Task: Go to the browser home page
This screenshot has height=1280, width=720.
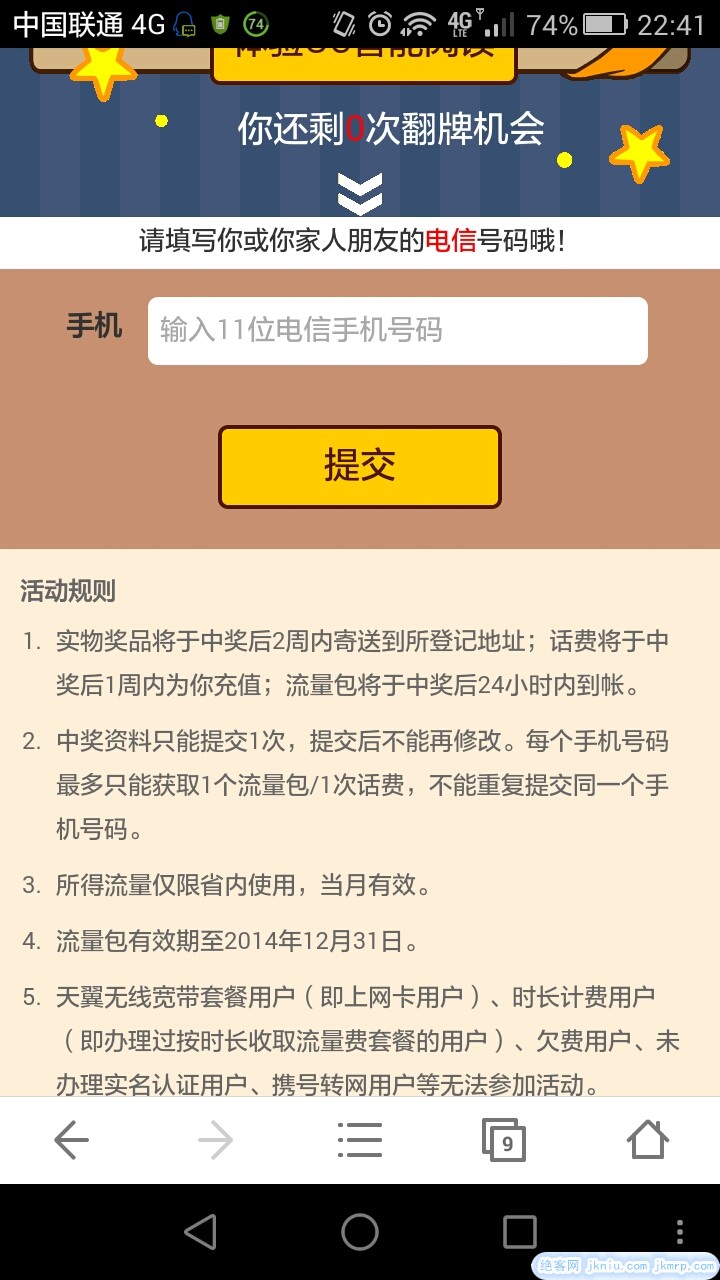Action: 647,1140
